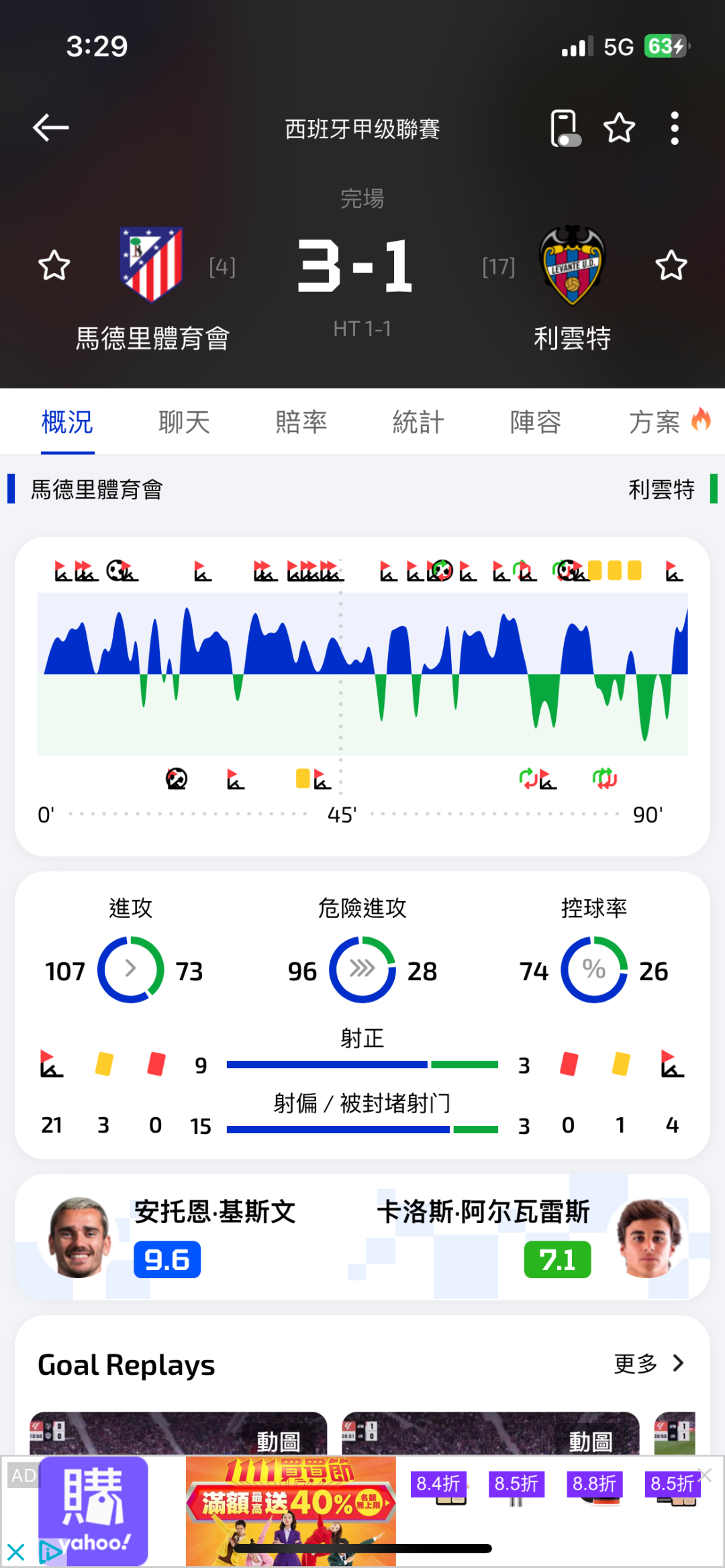Open the 方案 tab
Screen dimensions: 725x1568
[x=655, y=422]
